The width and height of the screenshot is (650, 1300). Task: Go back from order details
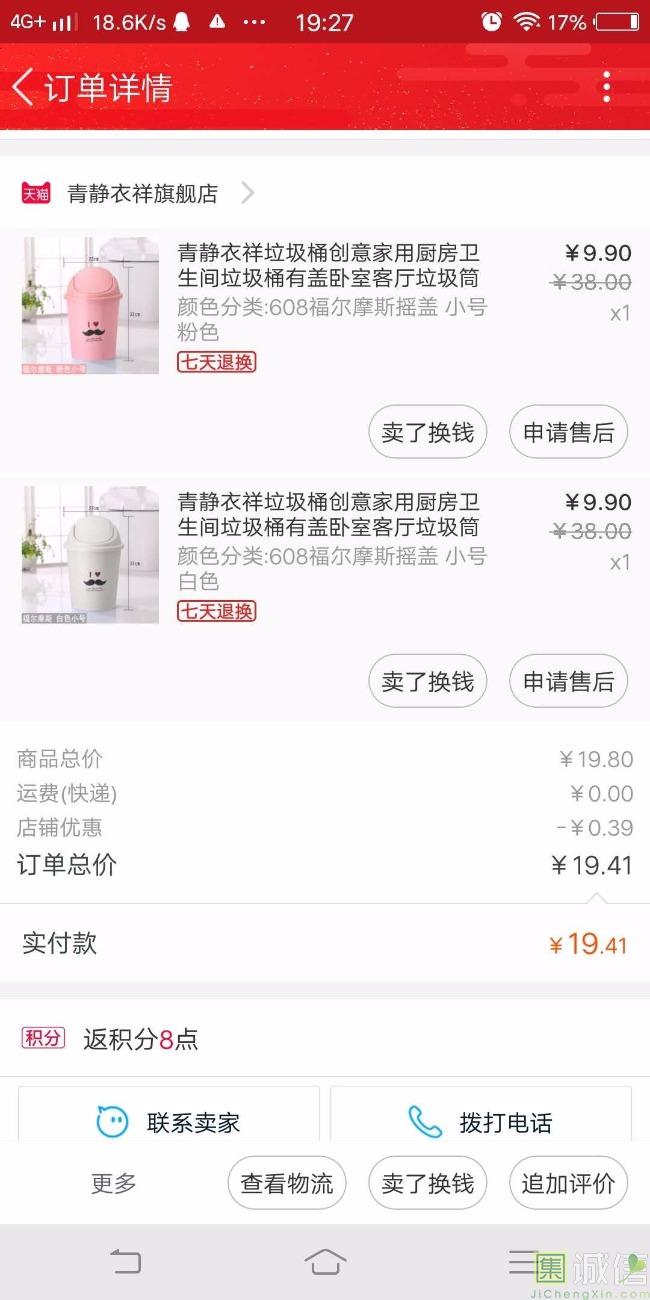point(24,87)
